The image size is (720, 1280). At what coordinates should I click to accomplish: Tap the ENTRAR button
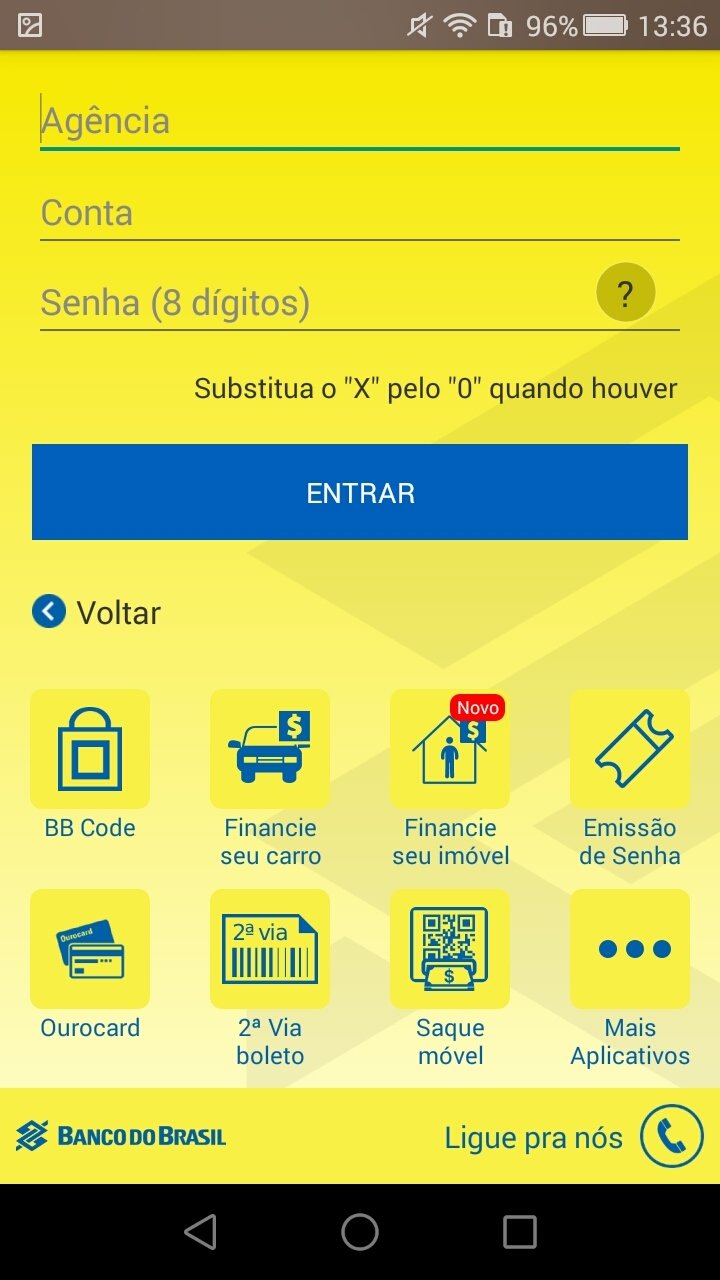coord(360,492)
